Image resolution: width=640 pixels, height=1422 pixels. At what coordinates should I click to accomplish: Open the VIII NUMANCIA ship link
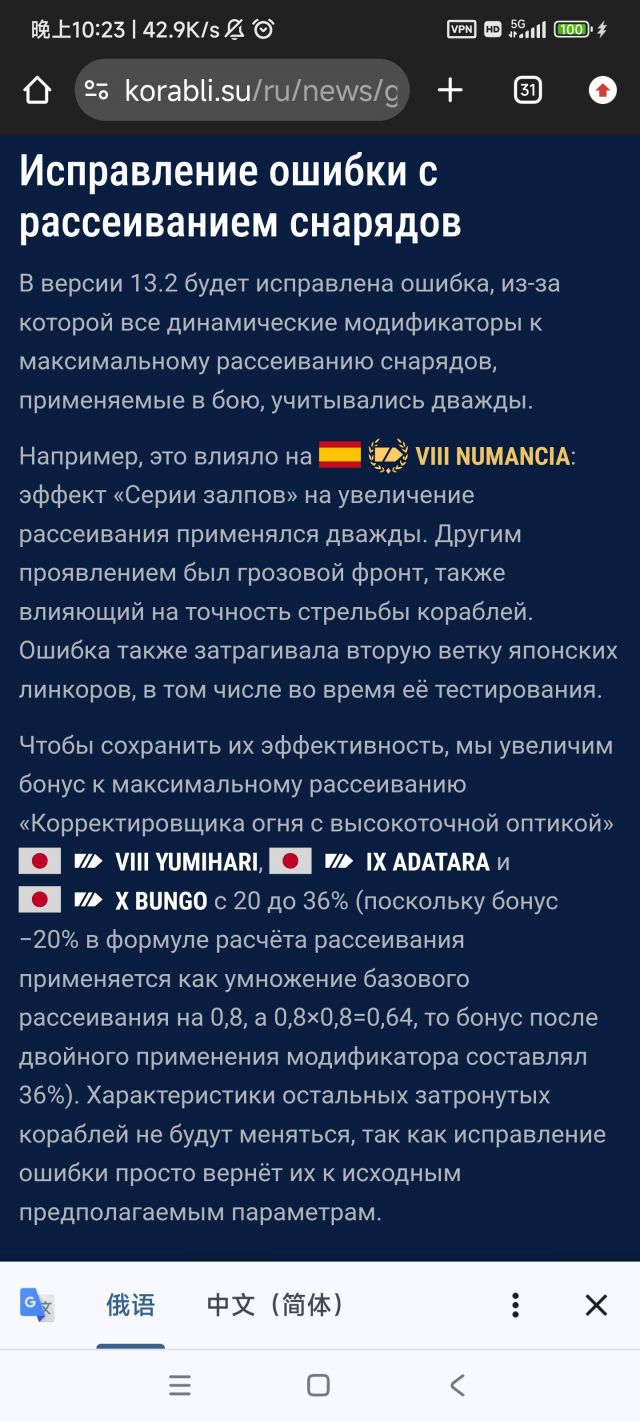[x=492, y=457]
